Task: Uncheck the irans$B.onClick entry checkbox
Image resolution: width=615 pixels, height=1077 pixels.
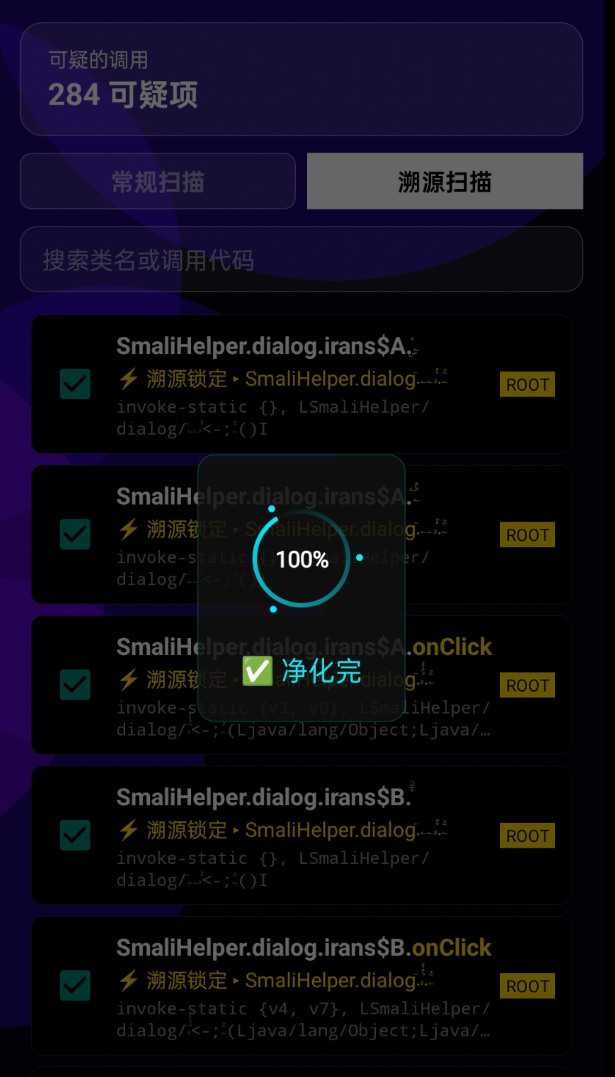Action: (75, 986)
